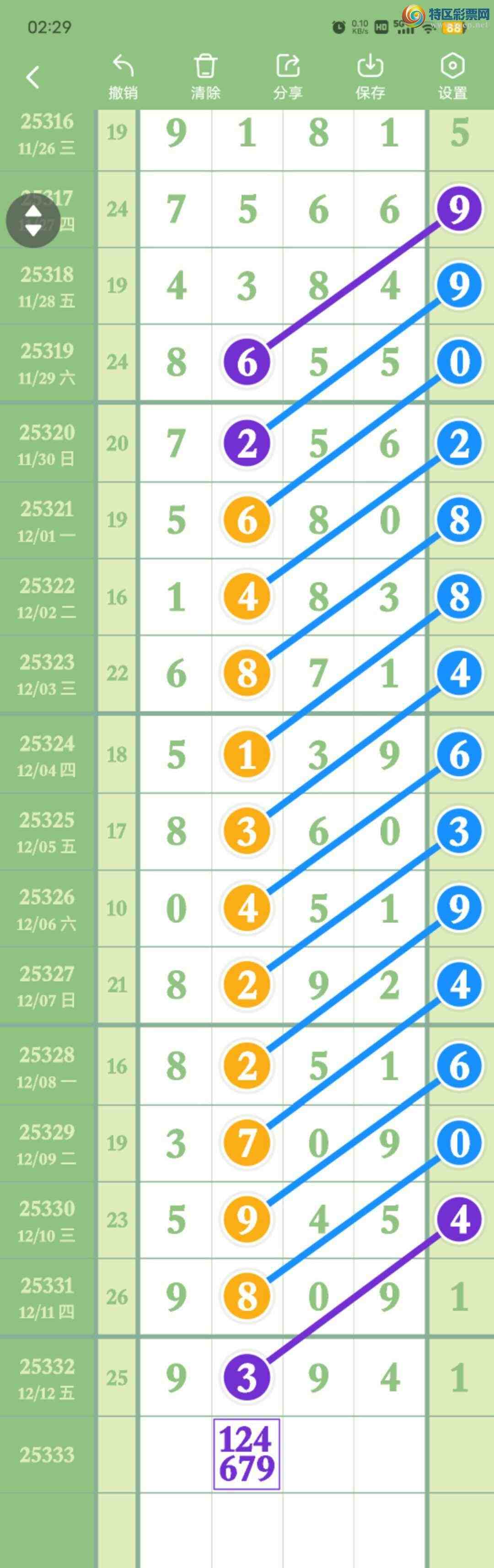The width and height of the screenshot is (494, 1568).
Task: Undo the last action with 撤销
Action: pos(123,77)
